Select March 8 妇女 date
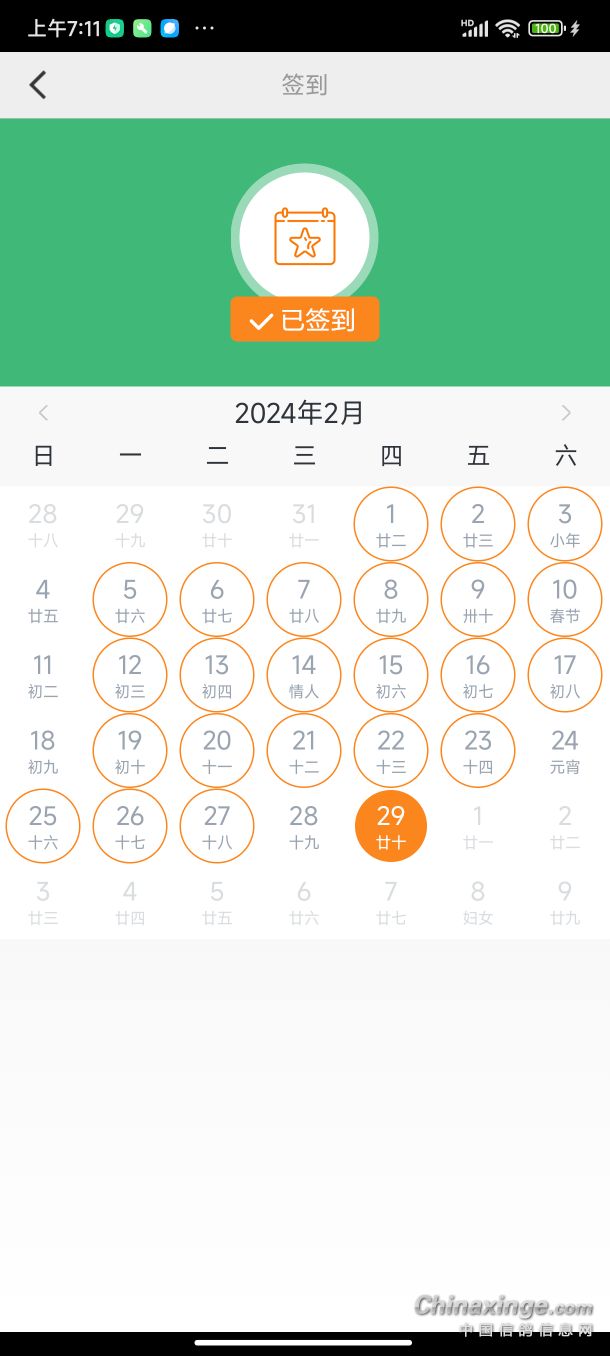Viewport: 610px width, 1356px height. point(478,902)
